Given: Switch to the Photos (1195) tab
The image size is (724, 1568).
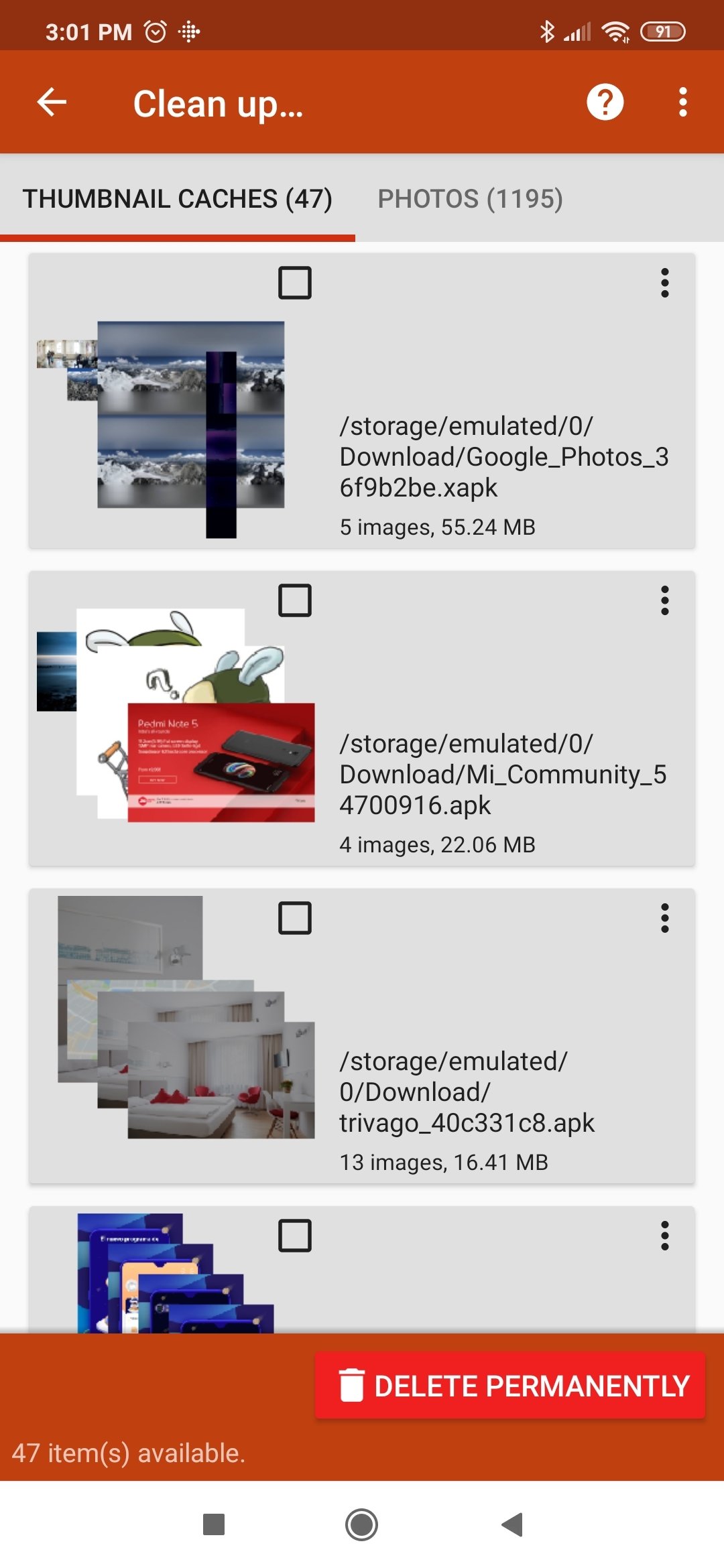Looking at the screenshot, I should click(x=470, y=198).
